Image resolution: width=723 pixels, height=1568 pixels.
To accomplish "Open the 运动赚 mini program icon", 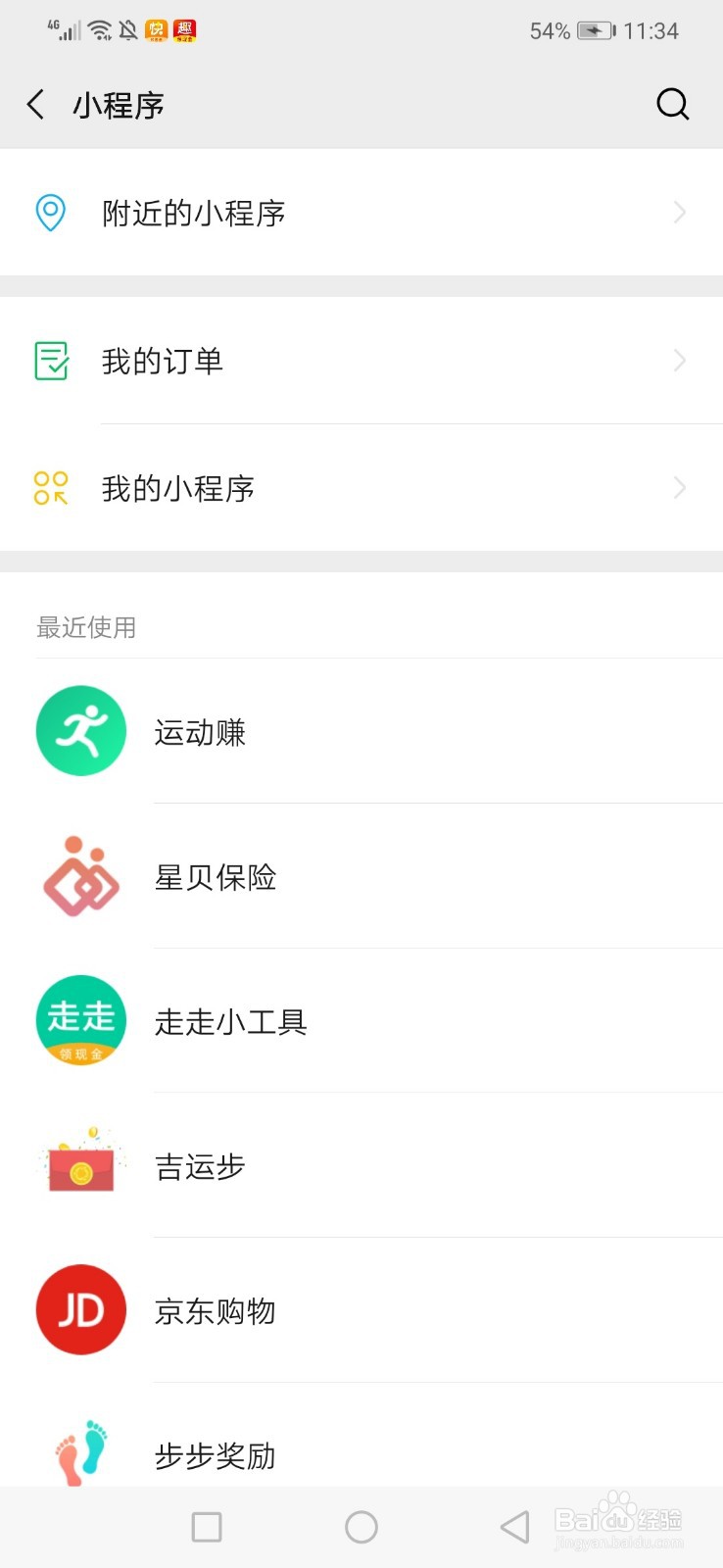I will pyautogui.click(x=81, y=731).
